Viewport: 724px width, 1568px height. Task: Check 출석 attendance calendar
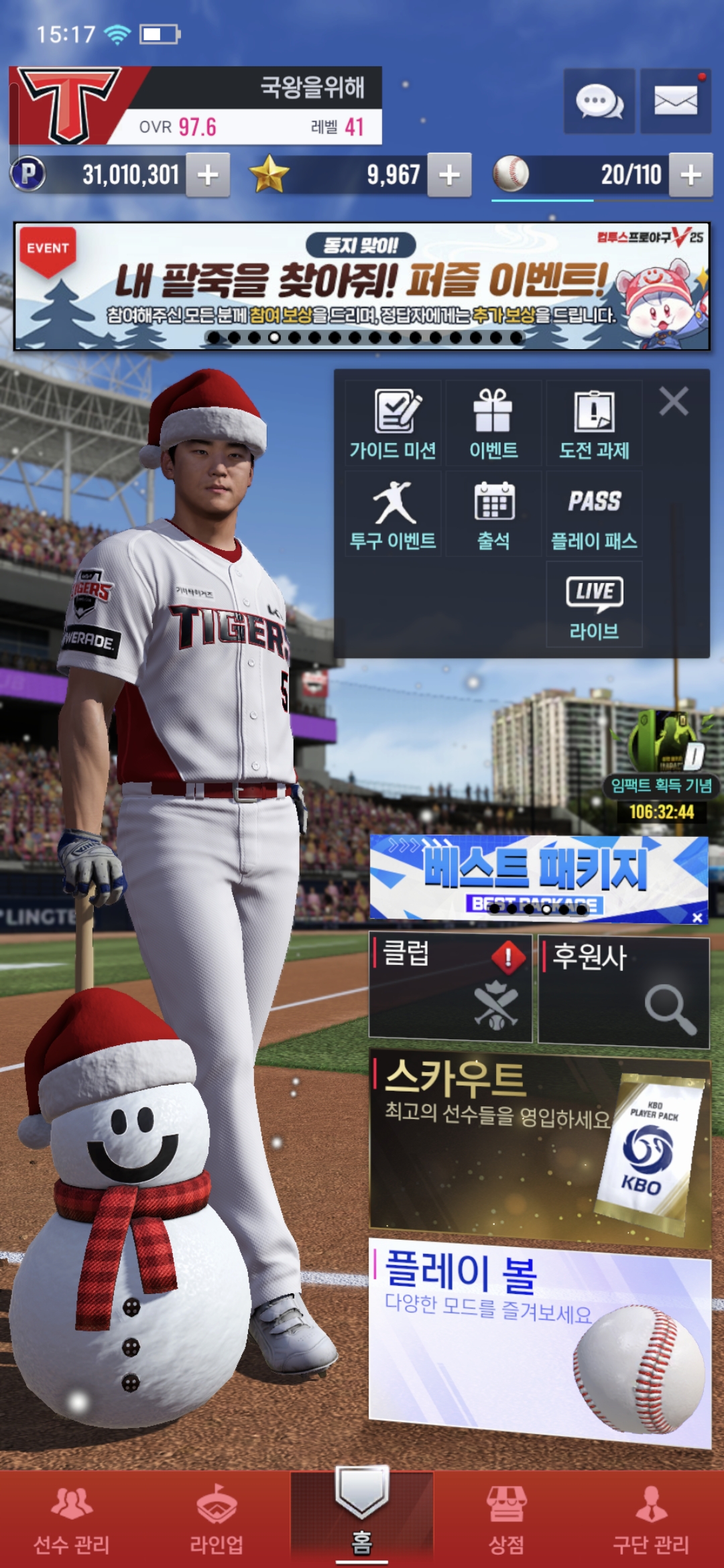click(x=493, y=515)
